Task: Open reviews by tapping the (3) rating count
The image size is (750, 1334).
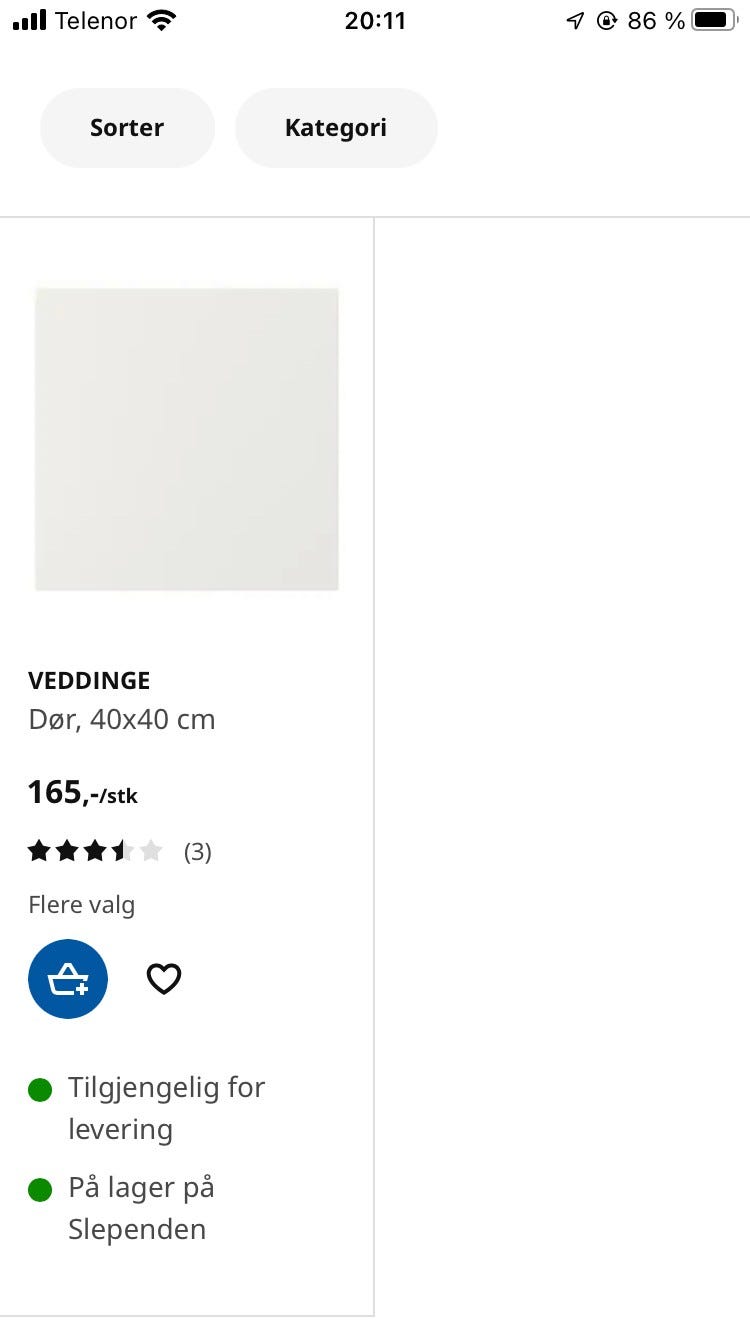Action: (x=197, y=851)
